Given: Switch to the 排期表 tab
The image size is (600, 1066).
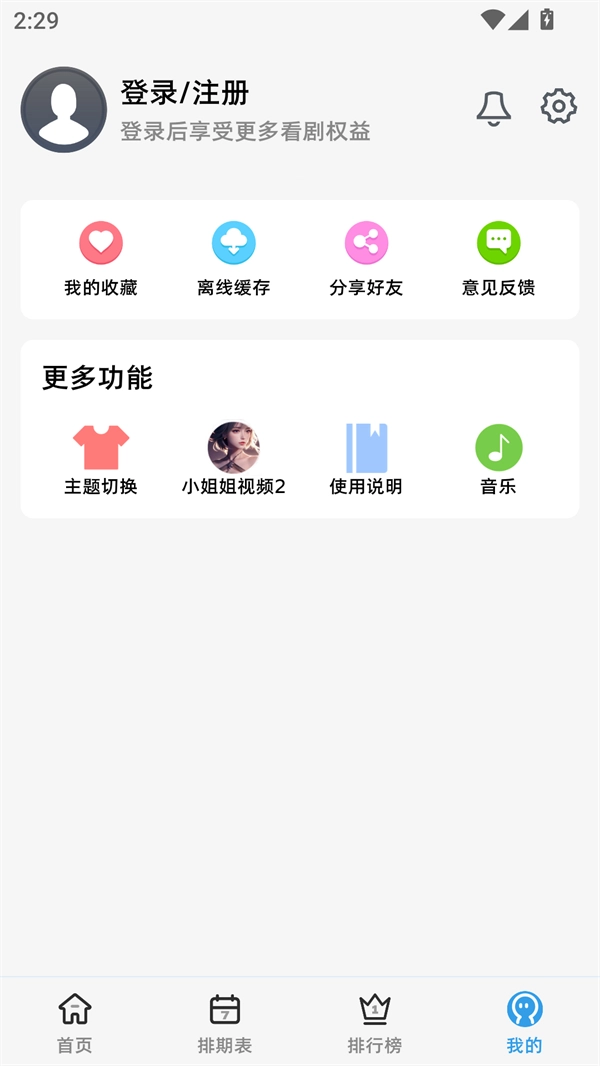Looking at the screenshot, I should point(225,1023).
